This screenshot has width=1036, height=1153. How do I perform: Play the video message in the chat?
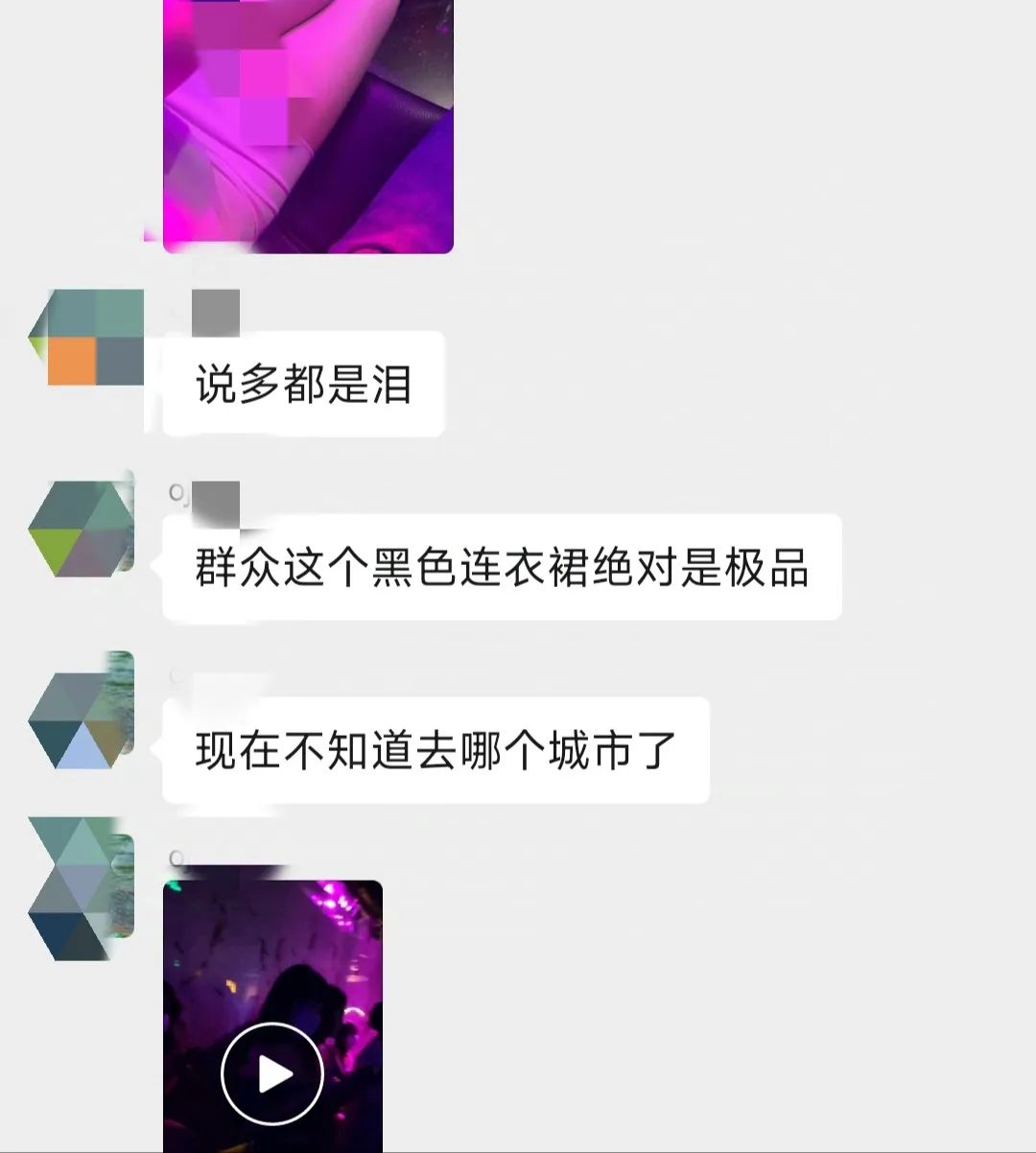(272, 1074)
